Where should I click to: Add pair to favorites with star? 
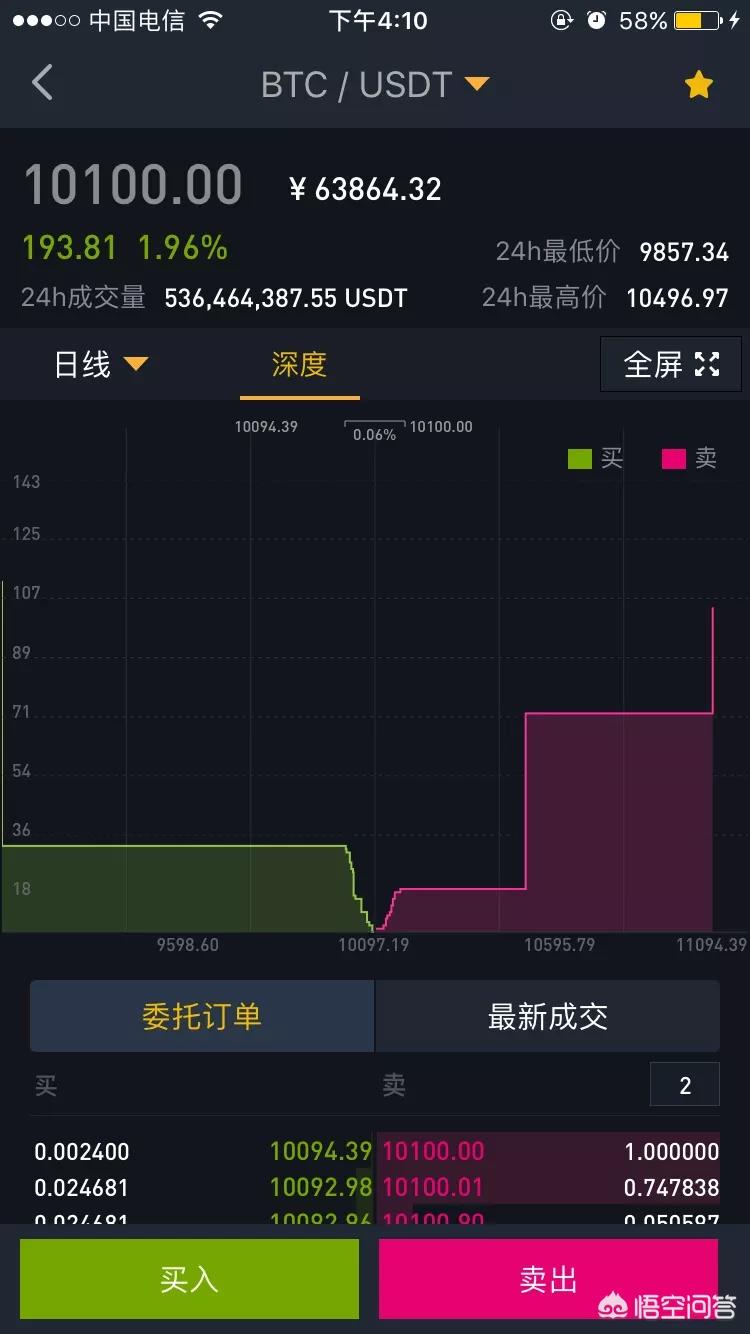[x=698, y=85]
